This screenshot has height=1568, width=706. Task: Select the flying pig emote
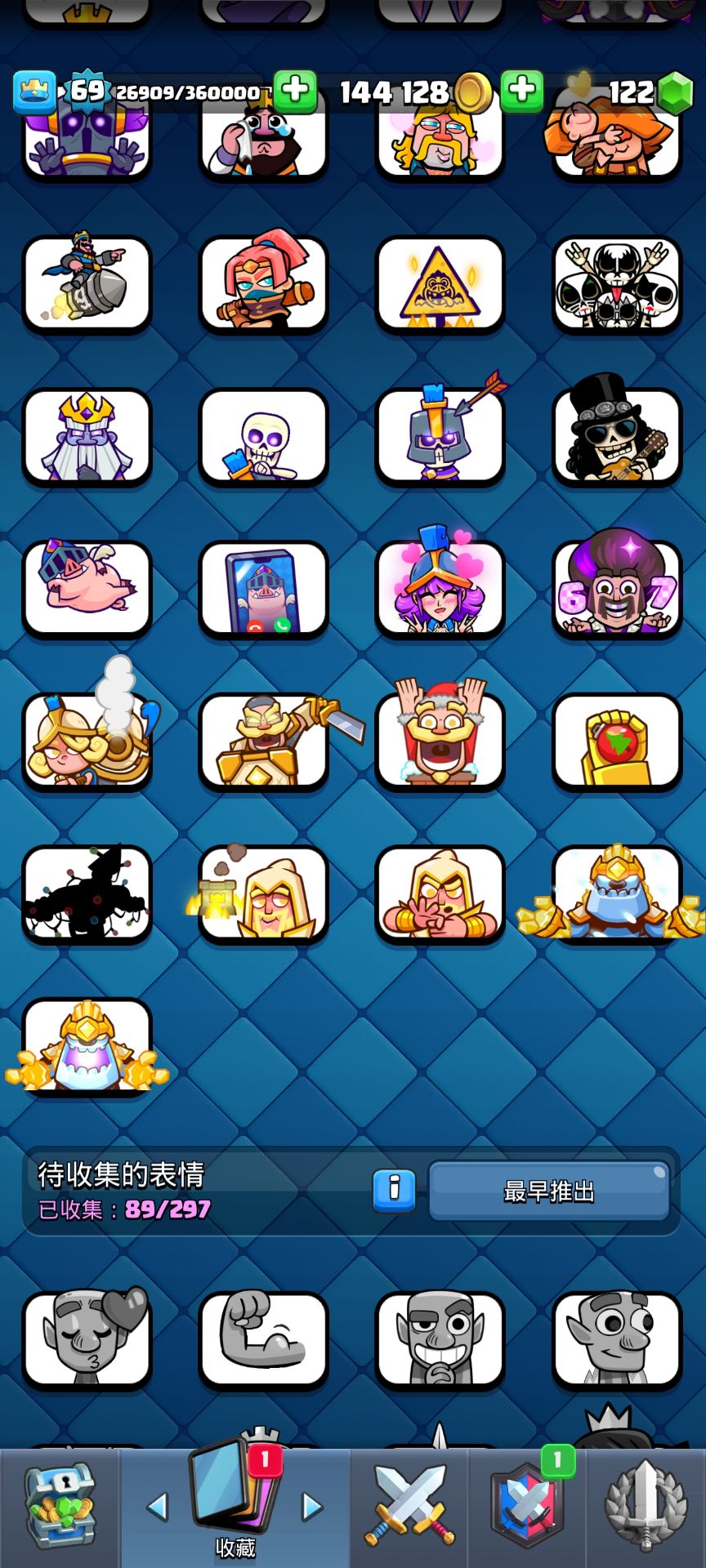[87, 587]
